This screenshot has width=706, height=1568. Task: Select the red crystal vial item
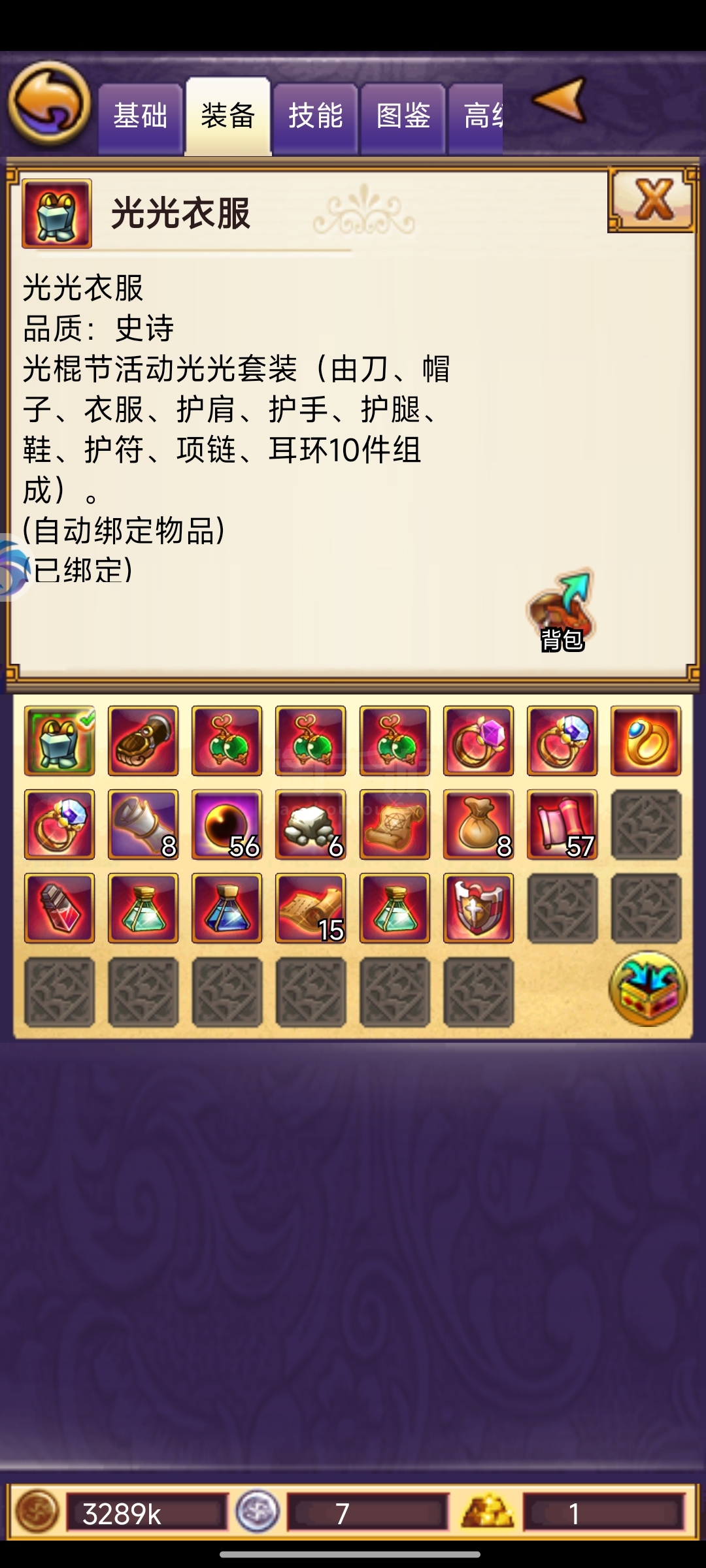coord(59,908)
